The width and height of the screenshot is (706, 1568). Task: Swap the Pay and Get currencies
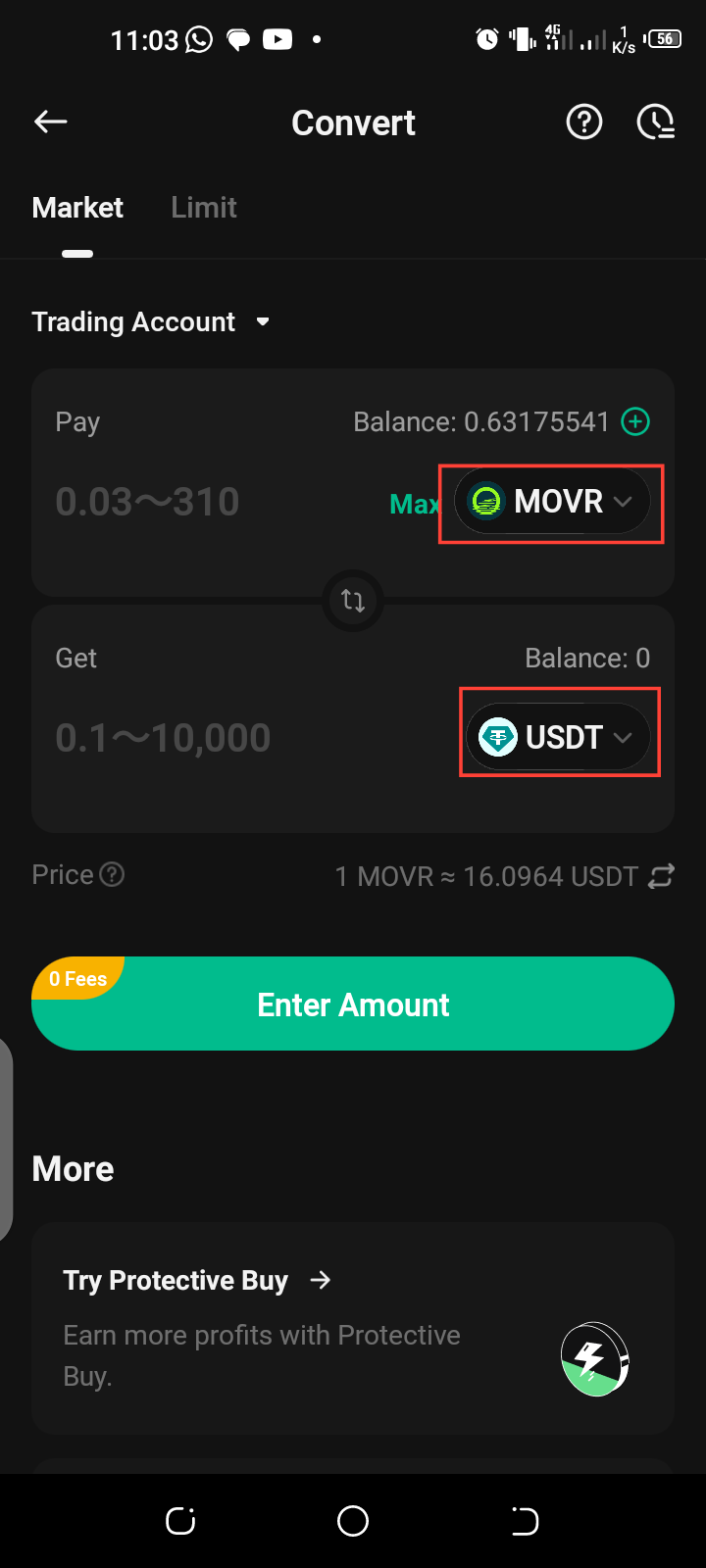click(353, 600)
